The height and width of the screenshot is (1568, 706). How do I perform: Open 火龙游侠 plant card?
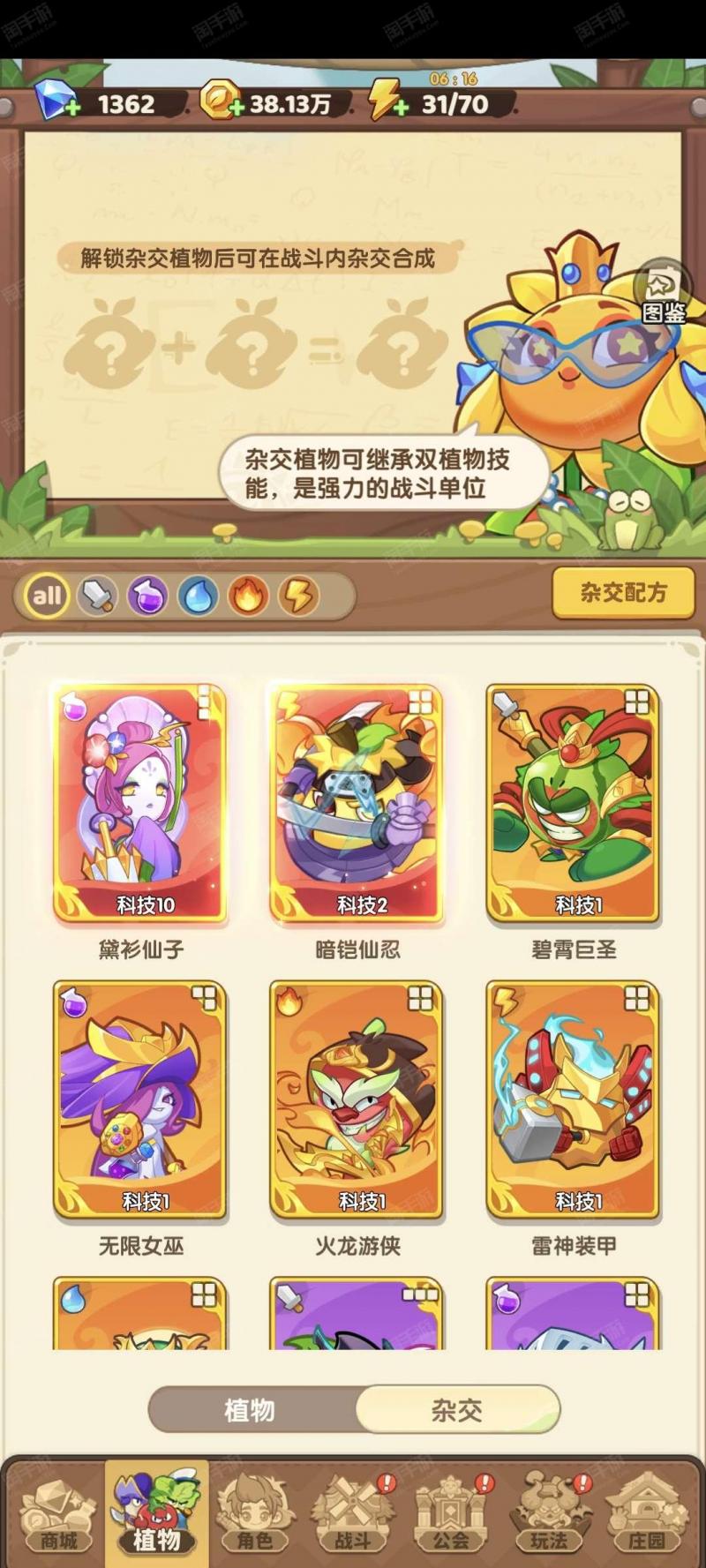click(357, 1099)
